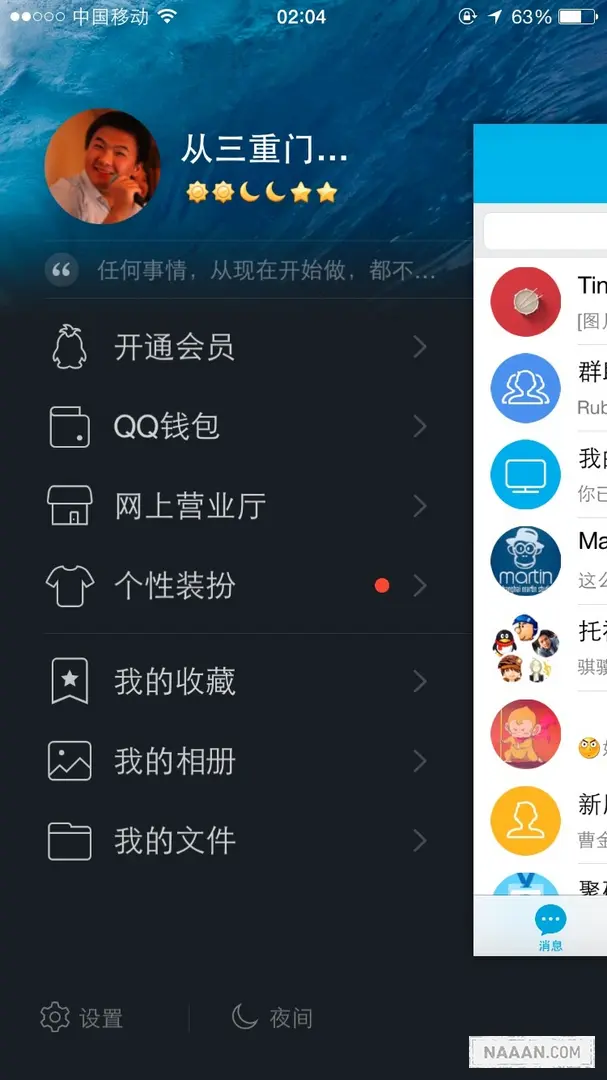Open 我的文件 files

tap(240, 840)
